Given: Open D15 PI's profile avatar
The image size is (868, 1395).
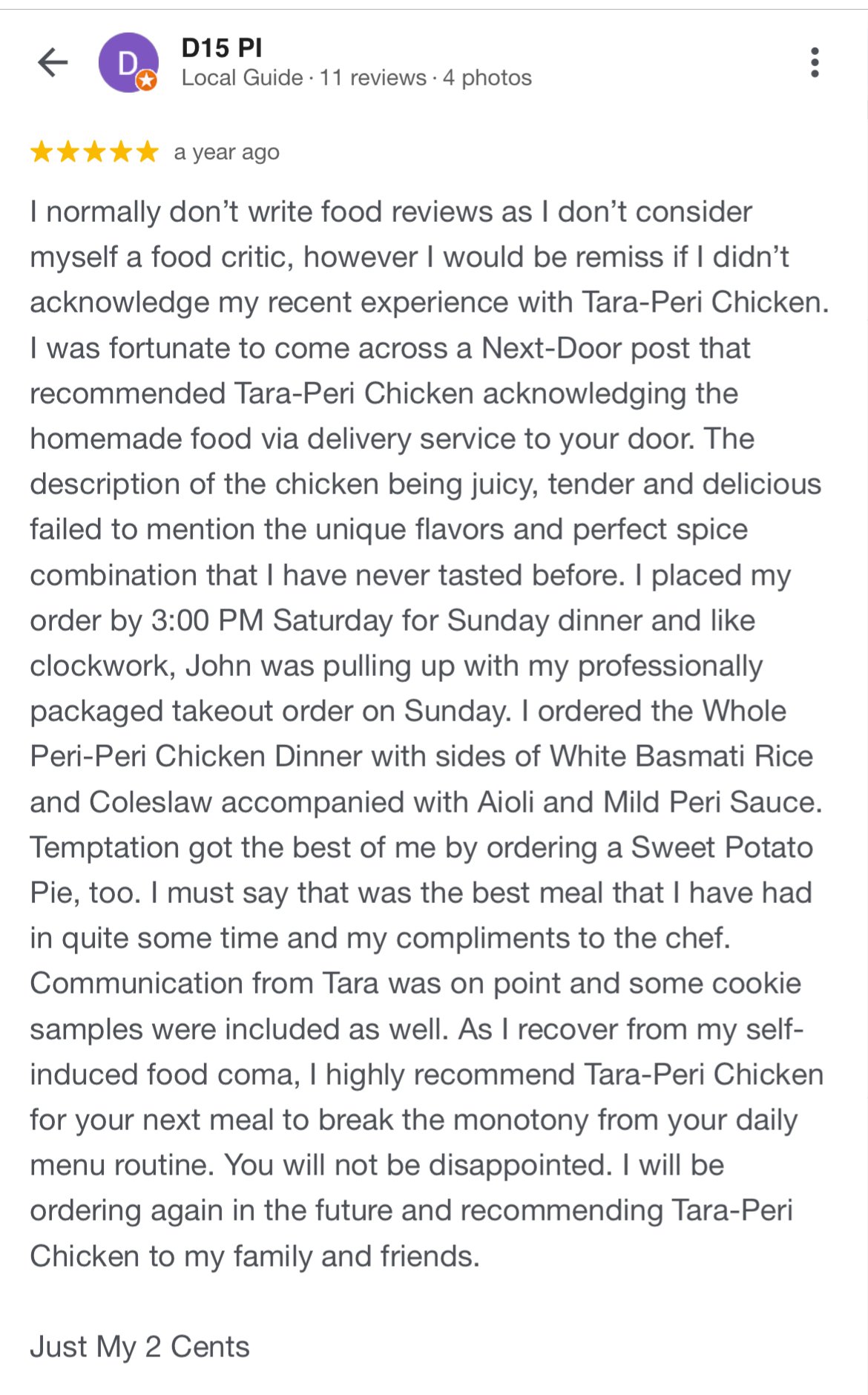Looking at the screenshot, I should (128, 62).
